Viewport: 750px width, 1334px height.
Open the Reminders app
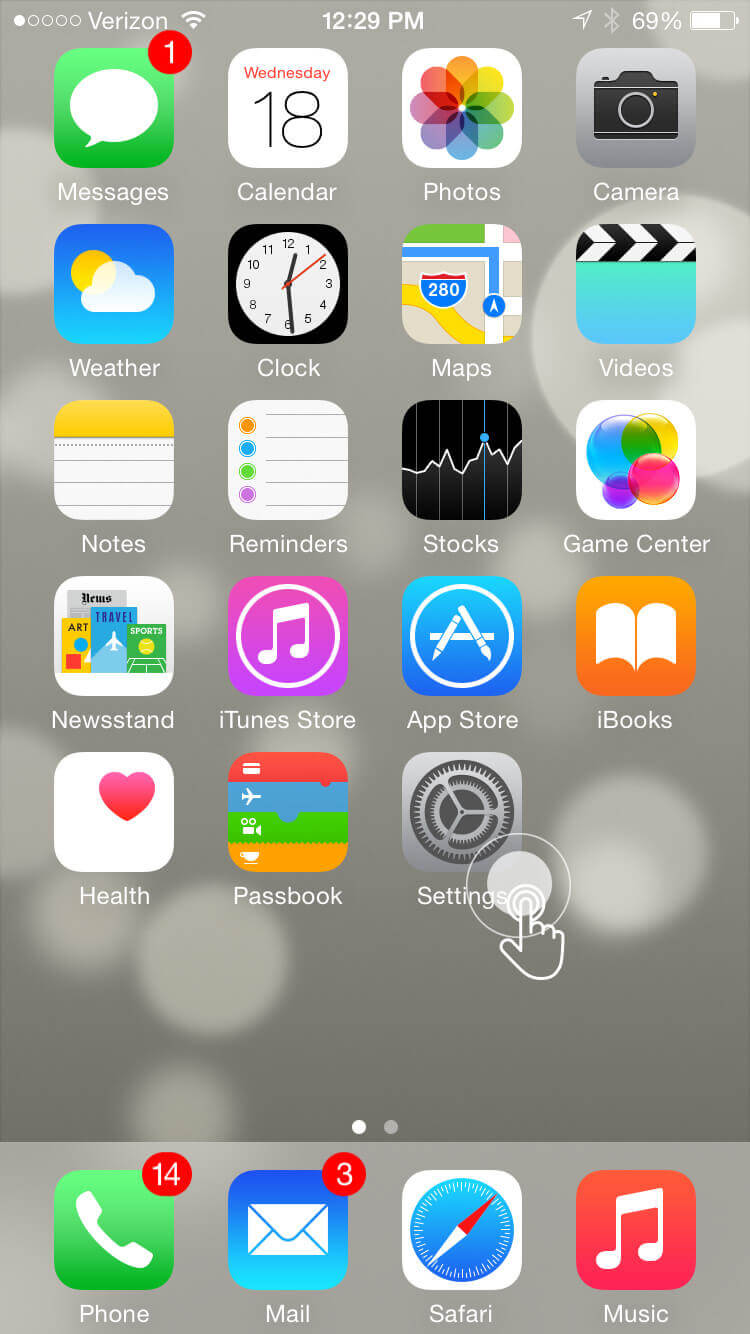[287, 460]
